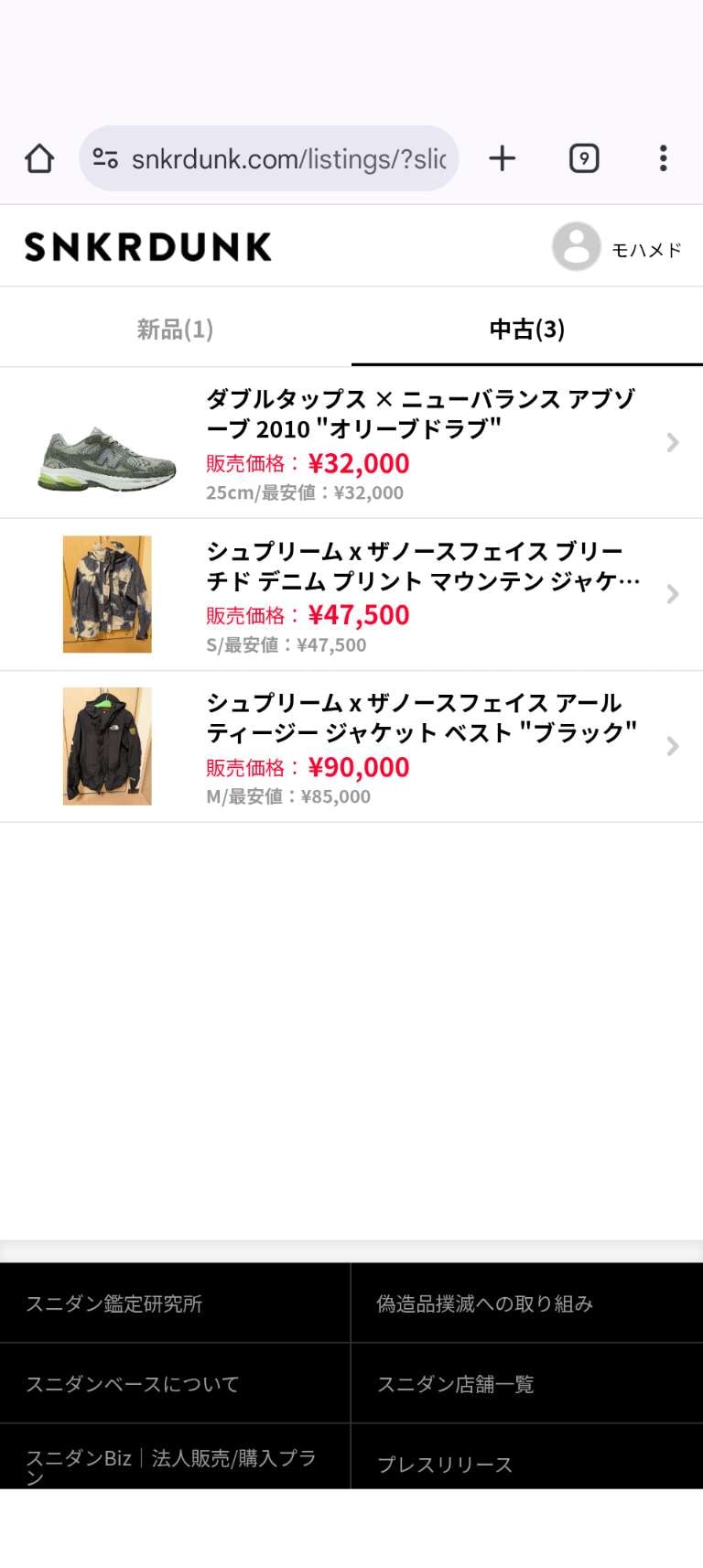Open Chrome's three-dot overflow menu
Viewport: 703px width, 1568px height.
pos(663,157)
